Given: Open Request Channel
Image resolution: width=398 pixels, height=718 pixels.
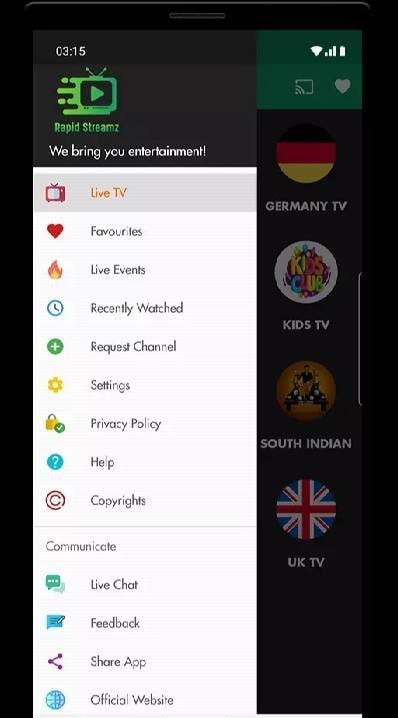Looking at the screenshot, I should (x=145, y=347).
